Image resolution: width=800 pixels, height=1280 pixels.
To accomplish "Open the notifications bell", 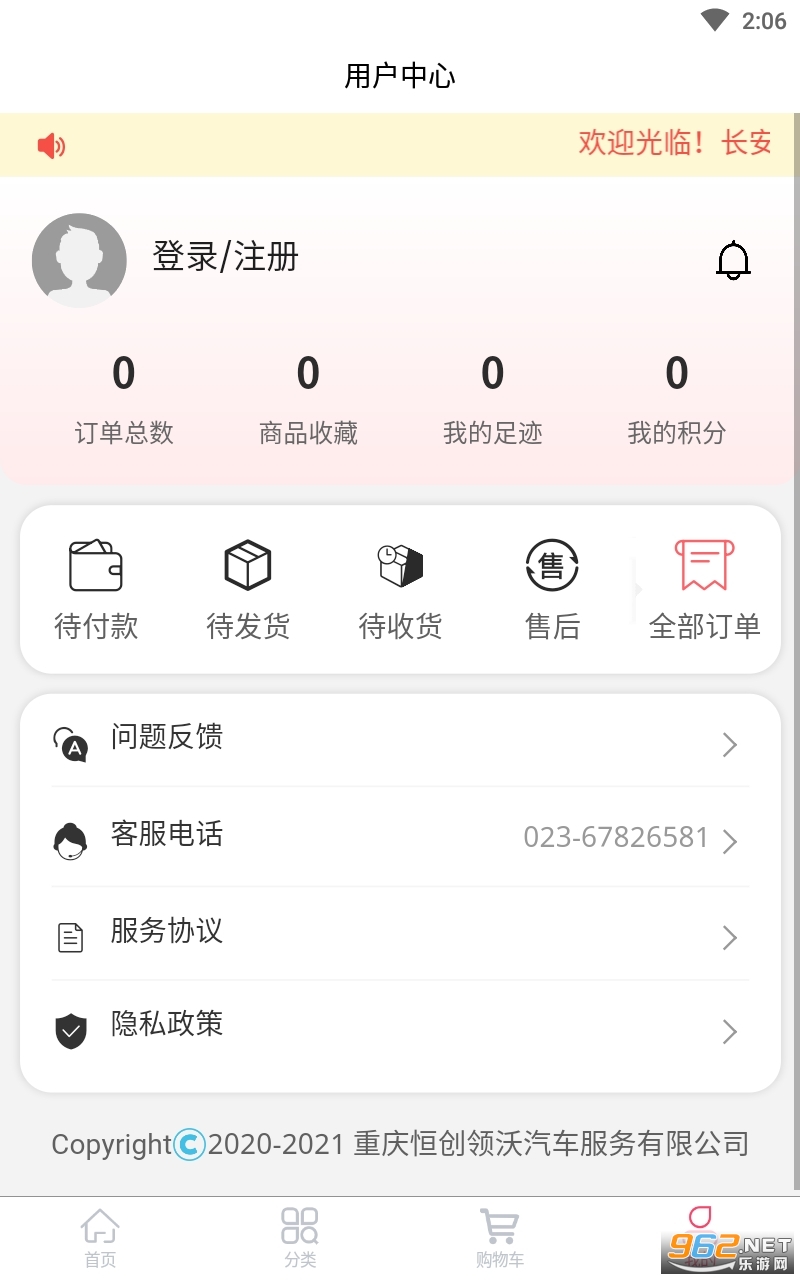I will pos(733,260).
